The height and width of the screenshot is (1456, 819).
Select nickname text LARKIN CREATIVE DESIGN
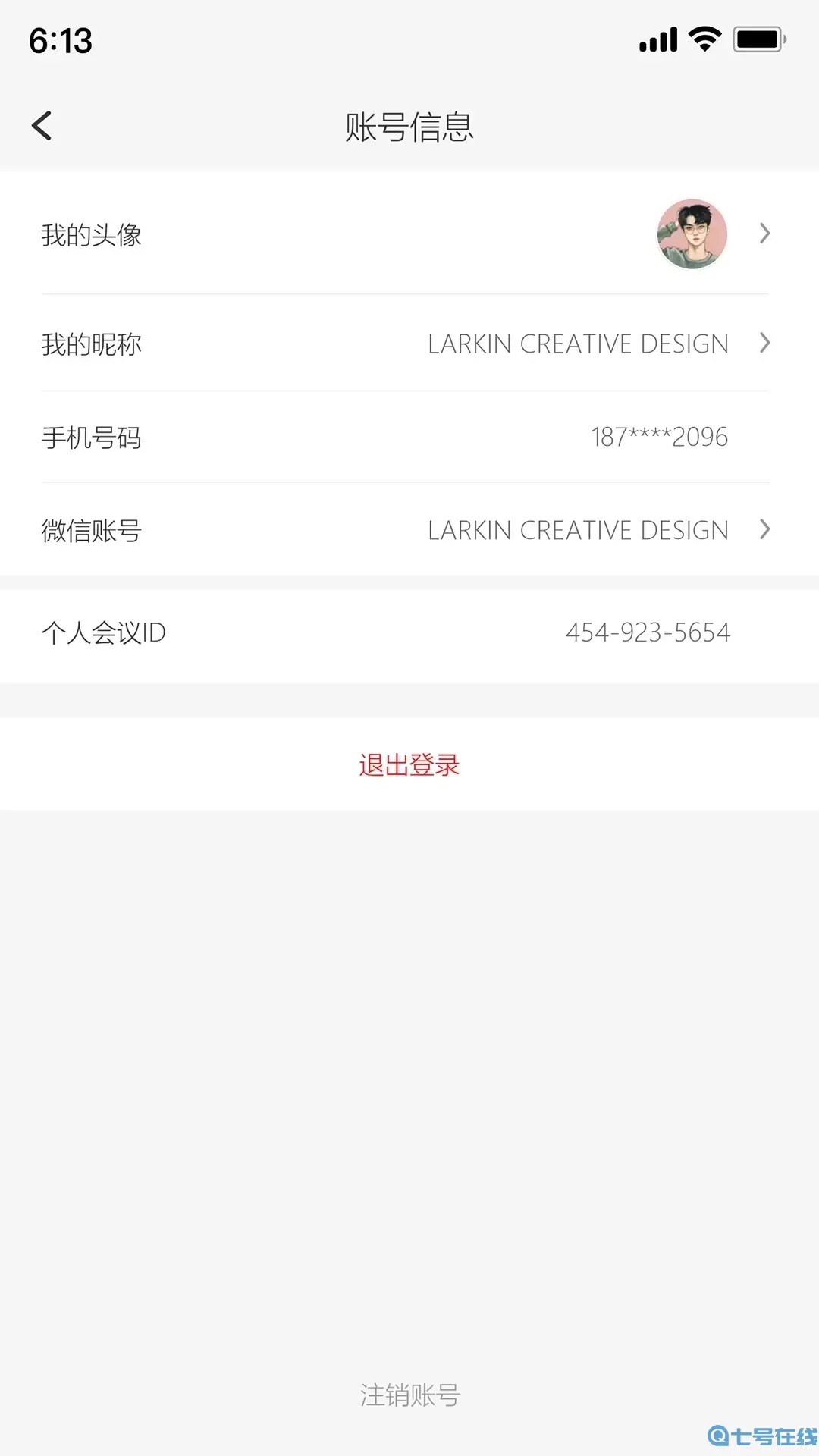tap(578, 344)
